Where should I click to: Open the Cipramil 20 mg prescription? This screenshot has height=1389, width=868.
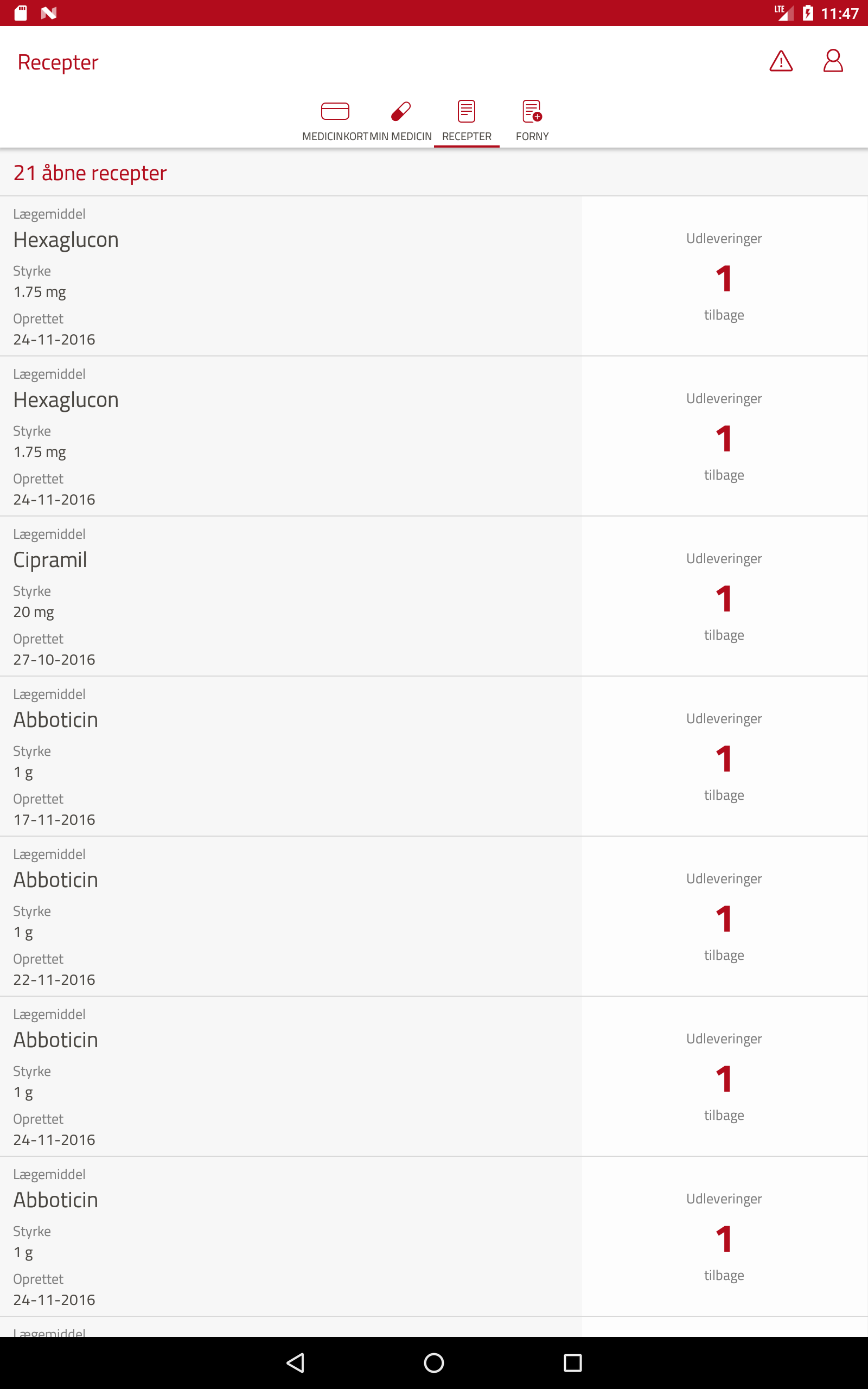tap(434, 596)
